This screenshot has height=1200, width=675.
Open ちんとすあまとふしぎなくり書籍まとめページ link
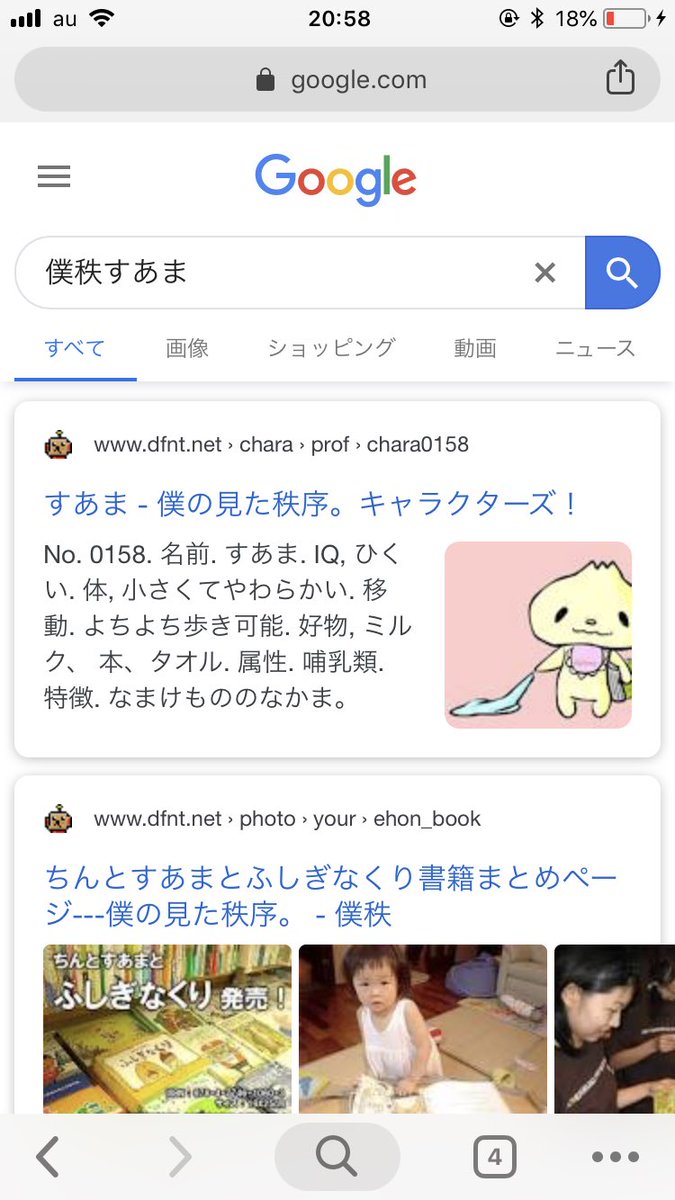pos(330,896)
